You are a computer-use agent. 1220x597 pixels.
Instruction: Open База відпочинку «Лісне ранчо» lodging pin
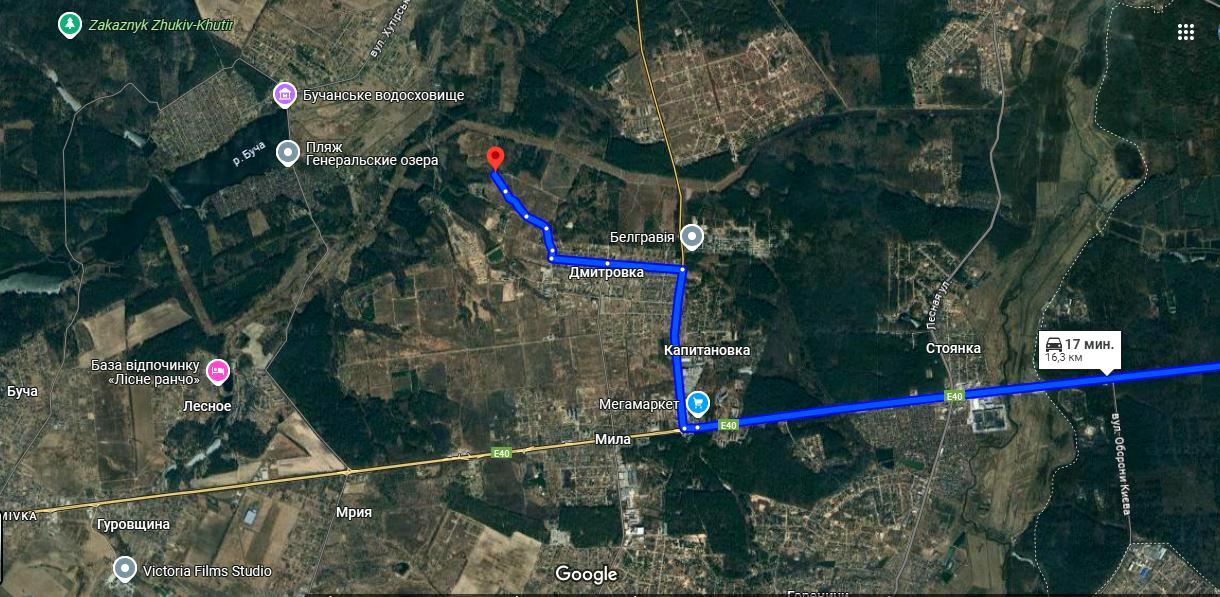pyautogui.click(x=218, y=373)
